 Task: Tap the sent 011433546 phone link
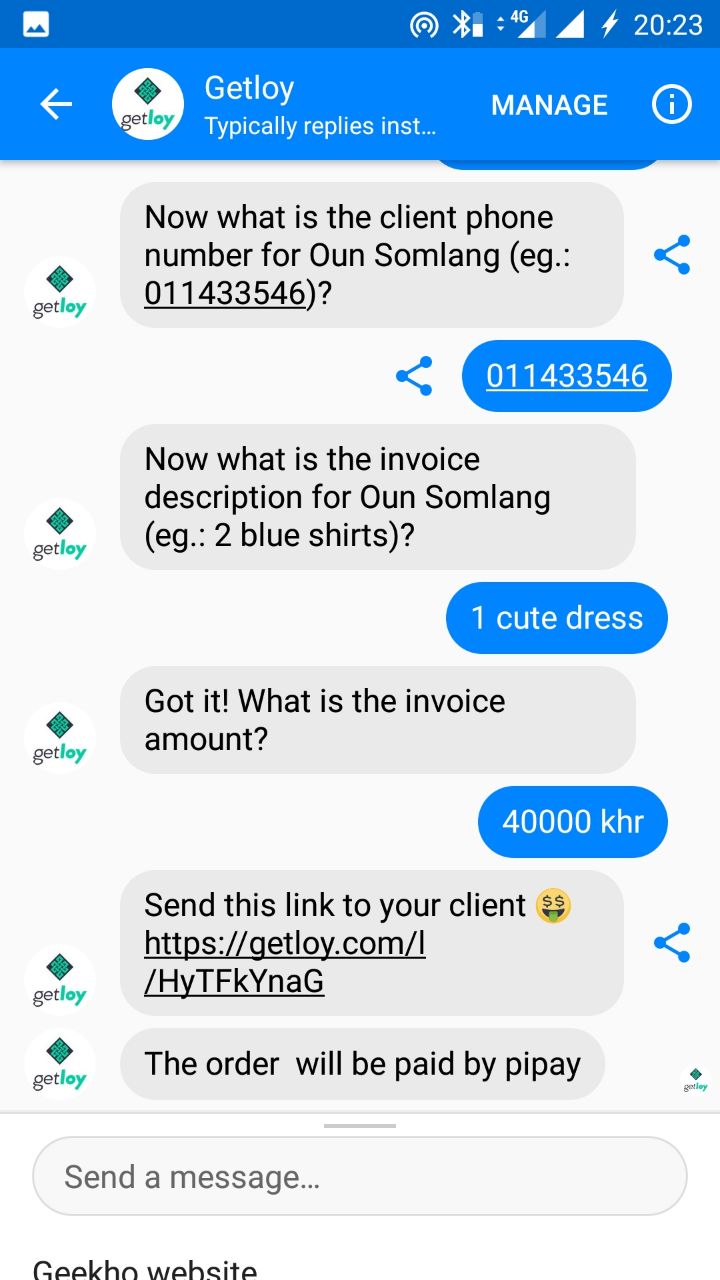pos(566,376)
